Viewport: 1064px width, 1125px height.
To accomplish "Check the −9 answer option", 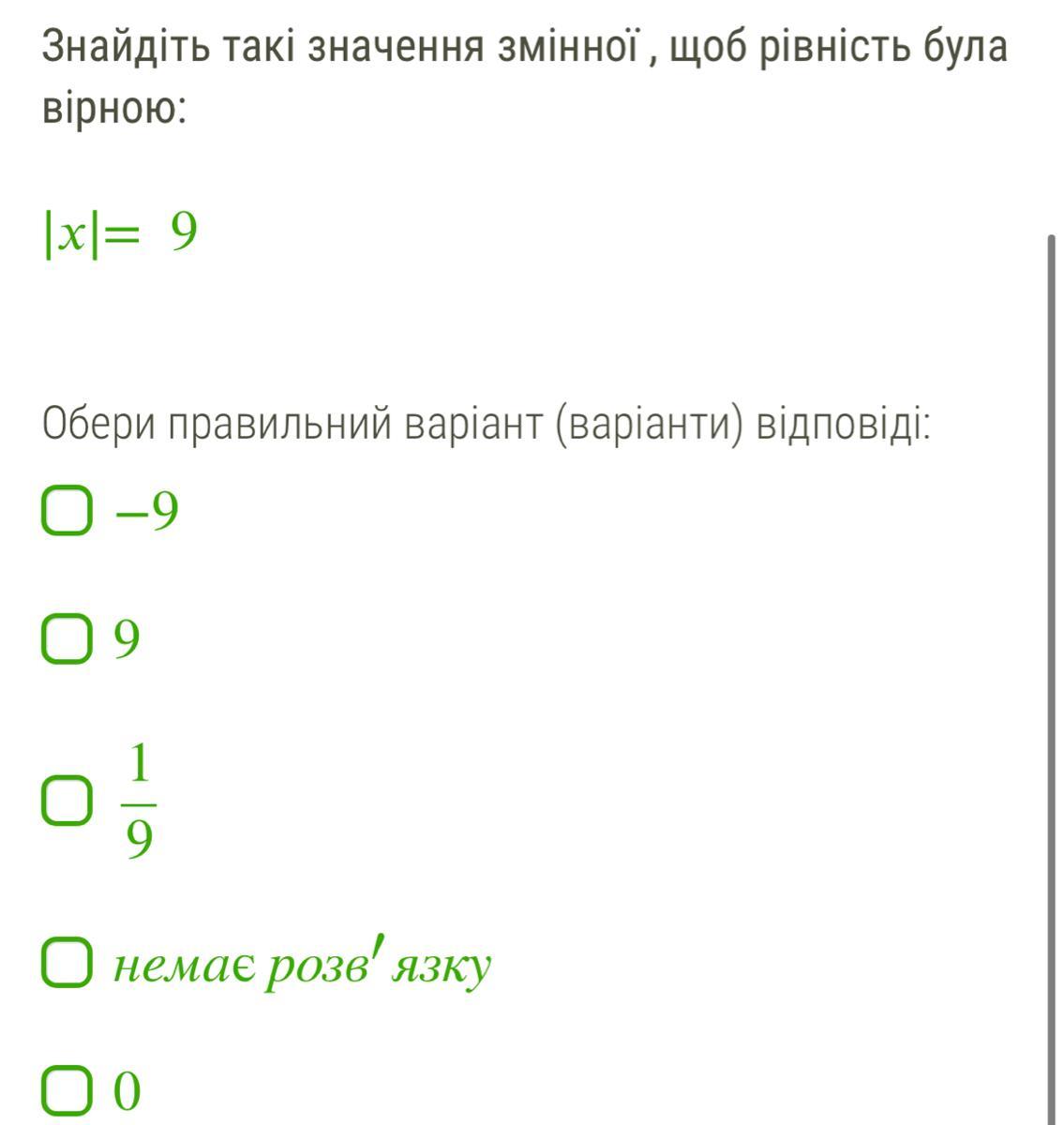I will [x=67, y=512].
